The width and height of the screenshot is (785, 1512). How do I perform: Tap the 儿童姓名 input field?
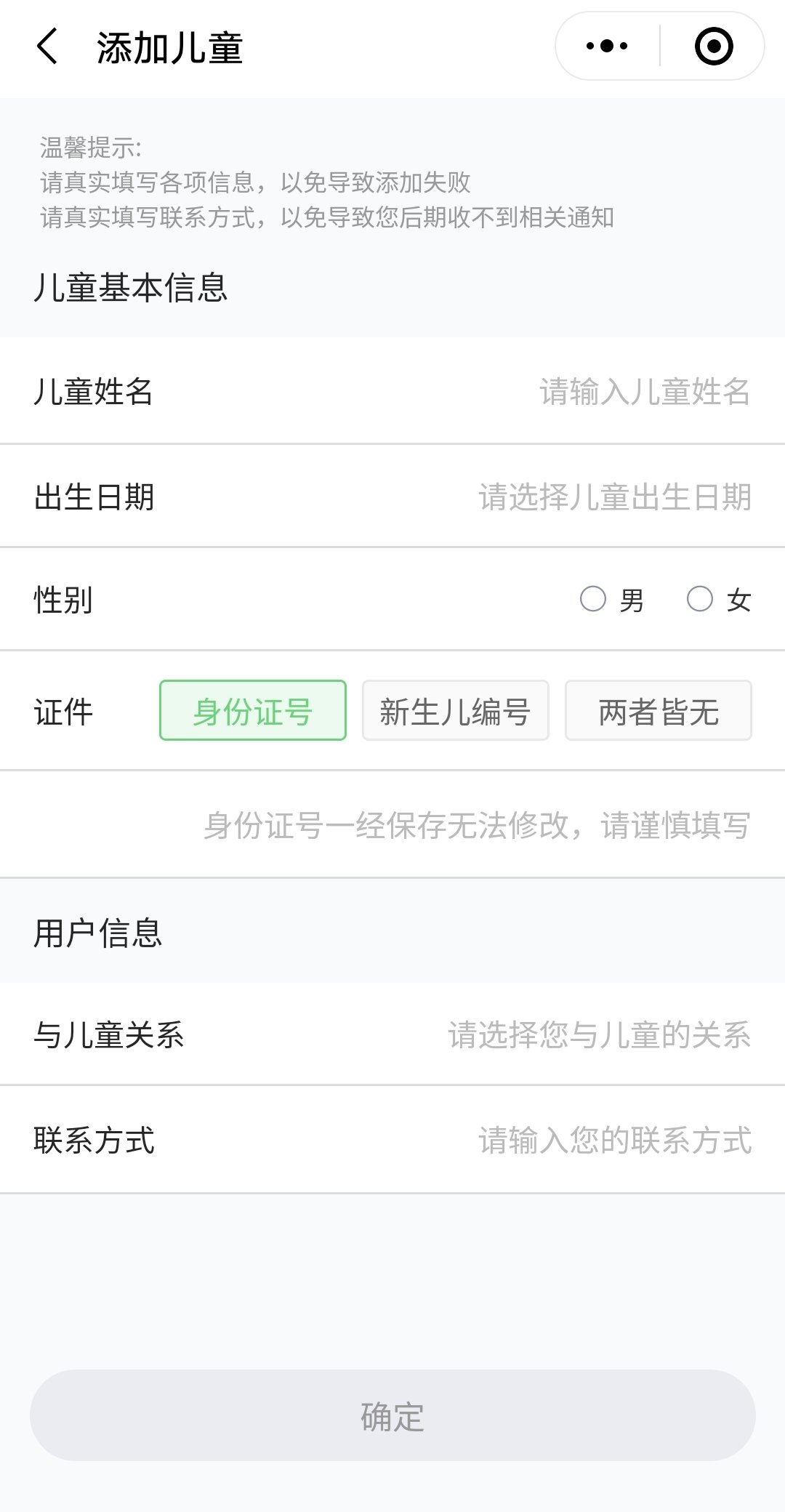(643, 392)
